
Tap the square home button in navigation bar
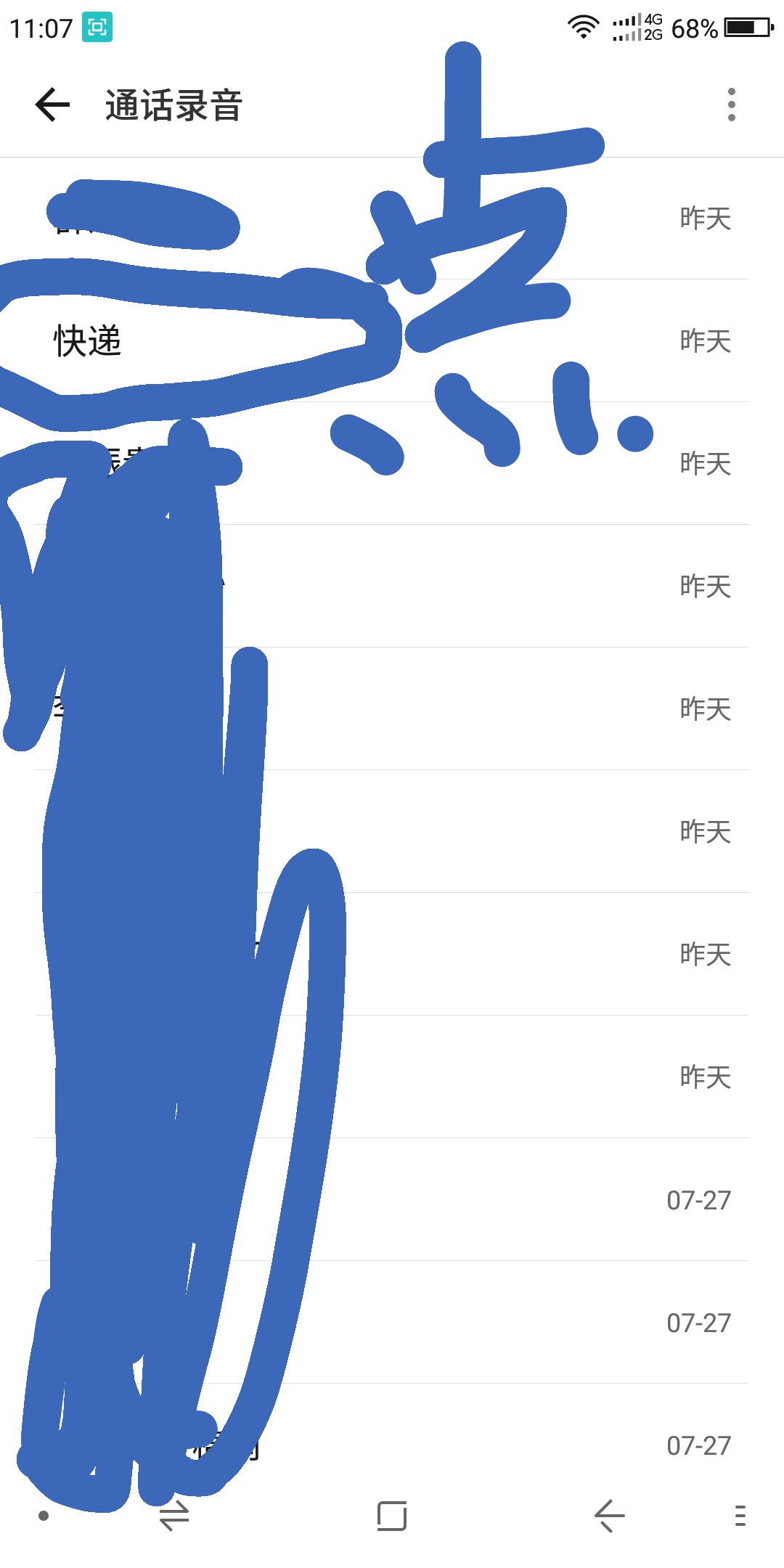[392, 1516]
